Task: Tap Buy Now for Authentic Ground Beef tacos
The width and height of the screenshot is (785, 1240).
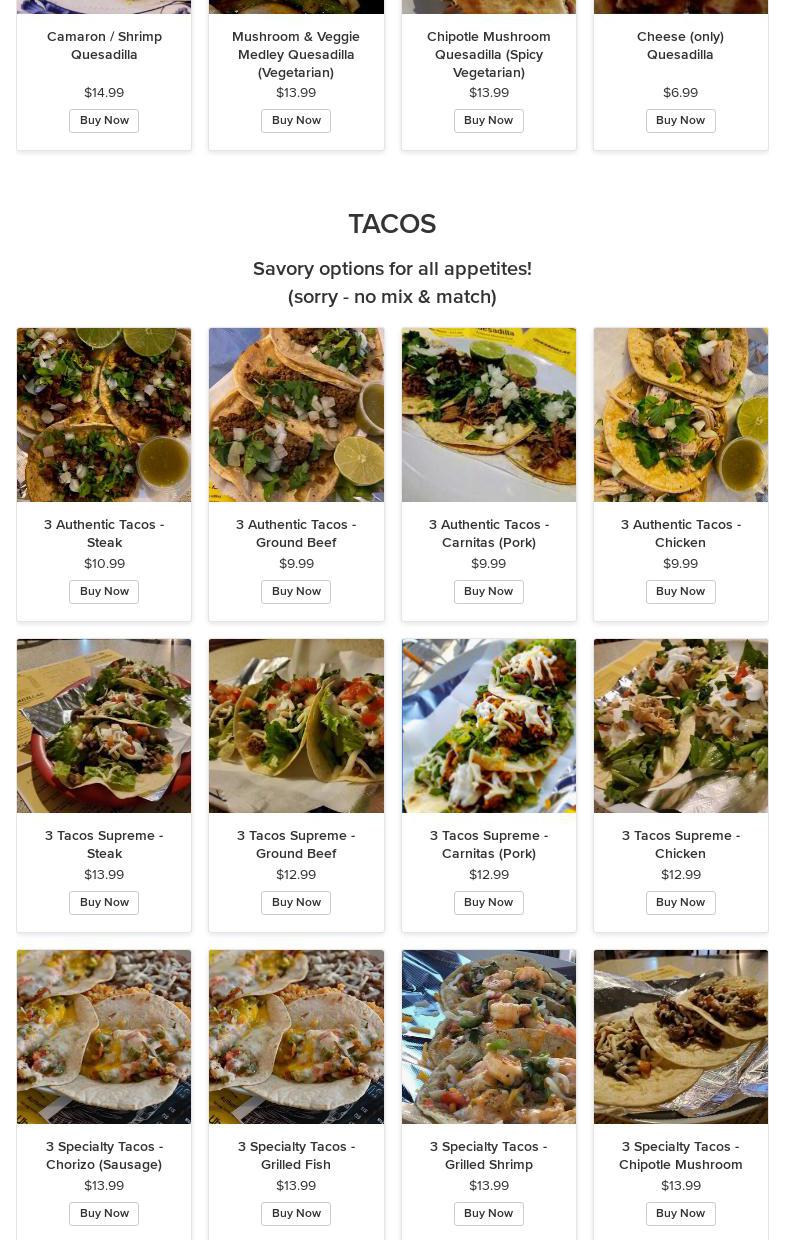Action: pyautogui.click(x=296, y=592)
